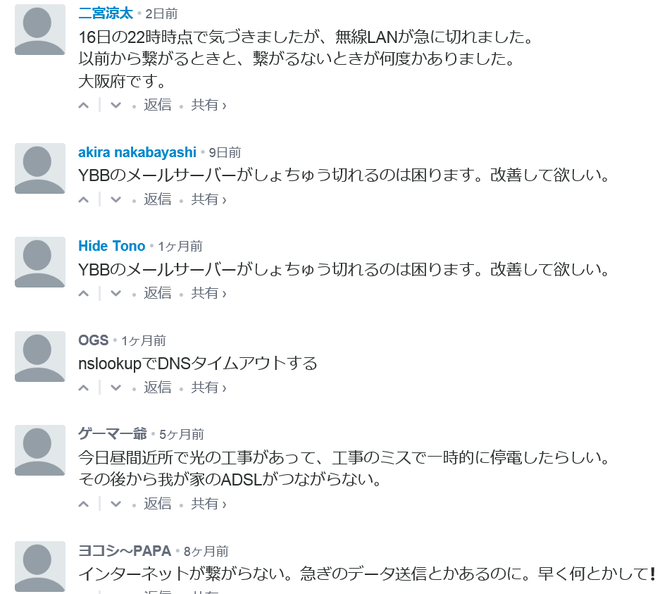Downvote 二宮涼太's comment

116,105
